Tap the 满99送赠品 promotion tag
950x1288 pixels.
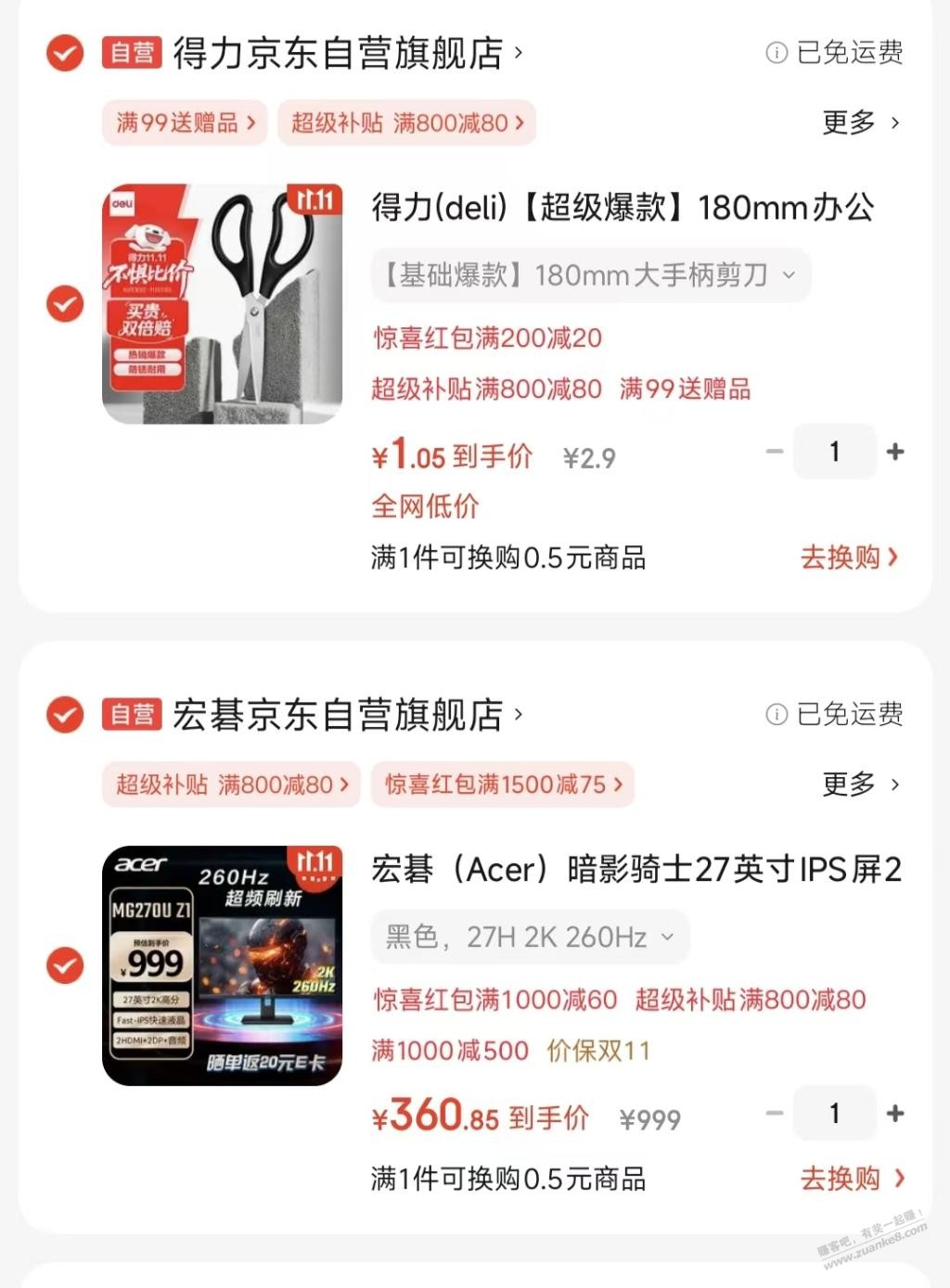[183, 121]
